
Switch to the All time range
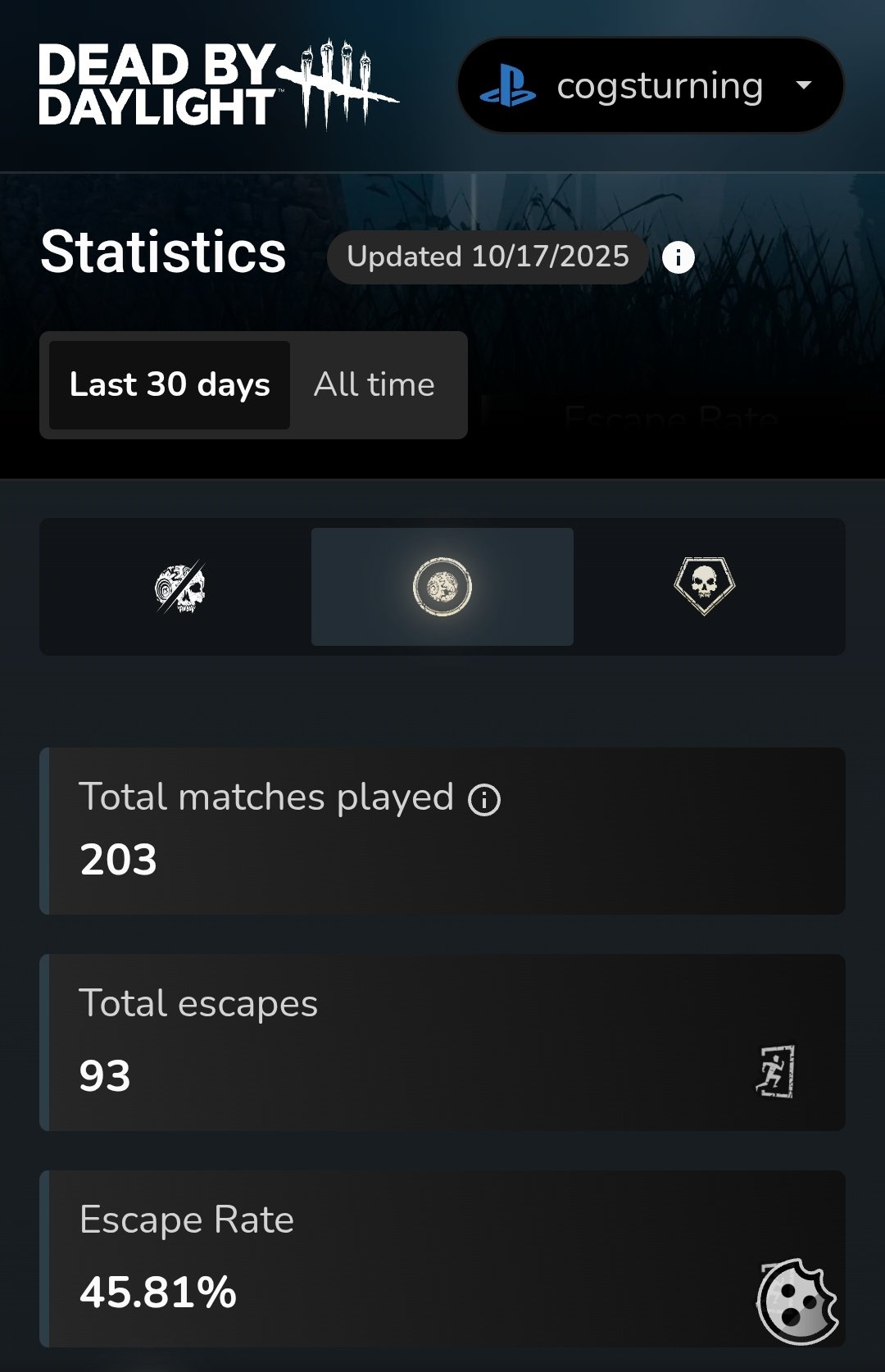tap(374, 385)
